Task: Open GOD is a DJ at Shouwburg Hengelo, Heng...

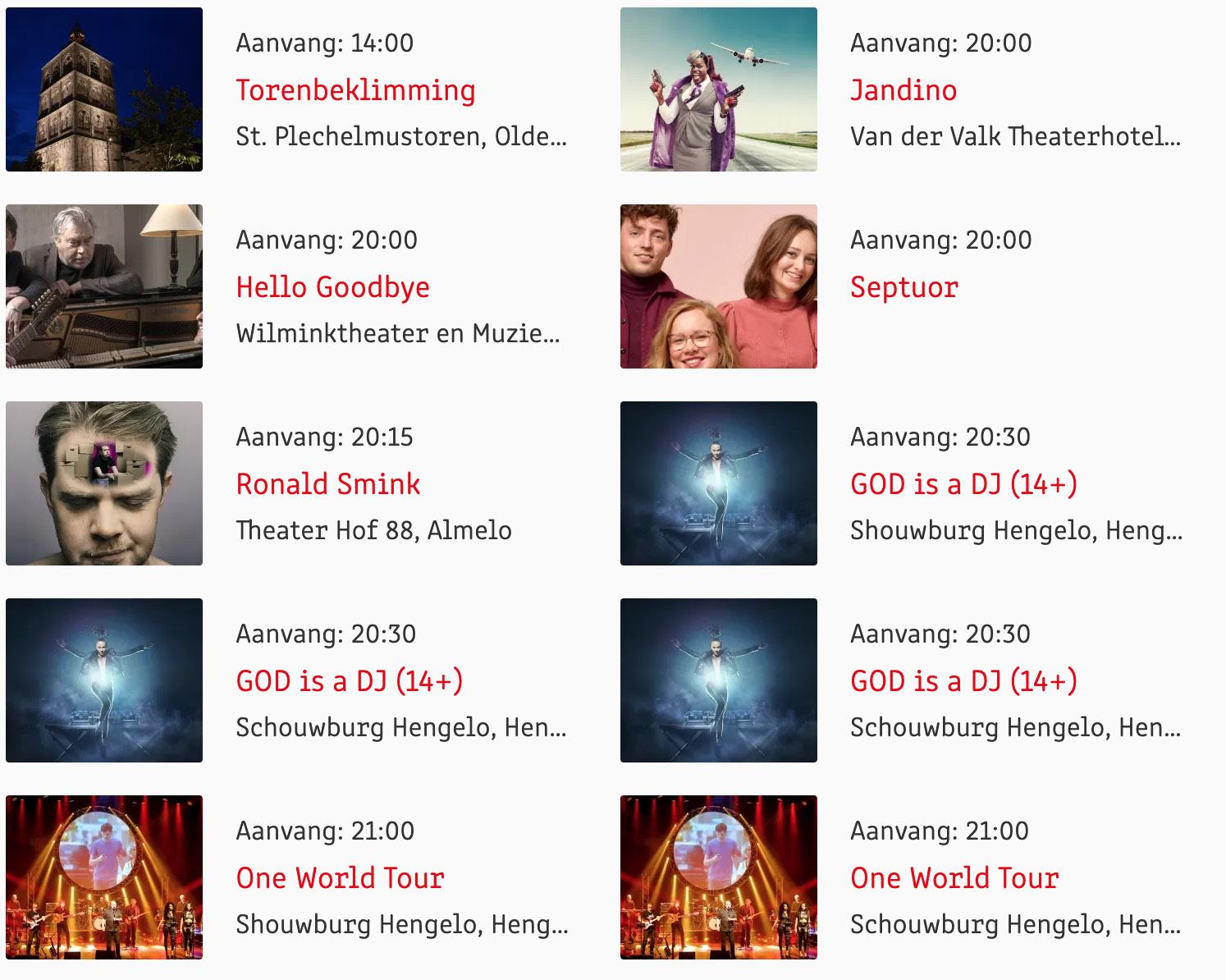Action: 963,484
